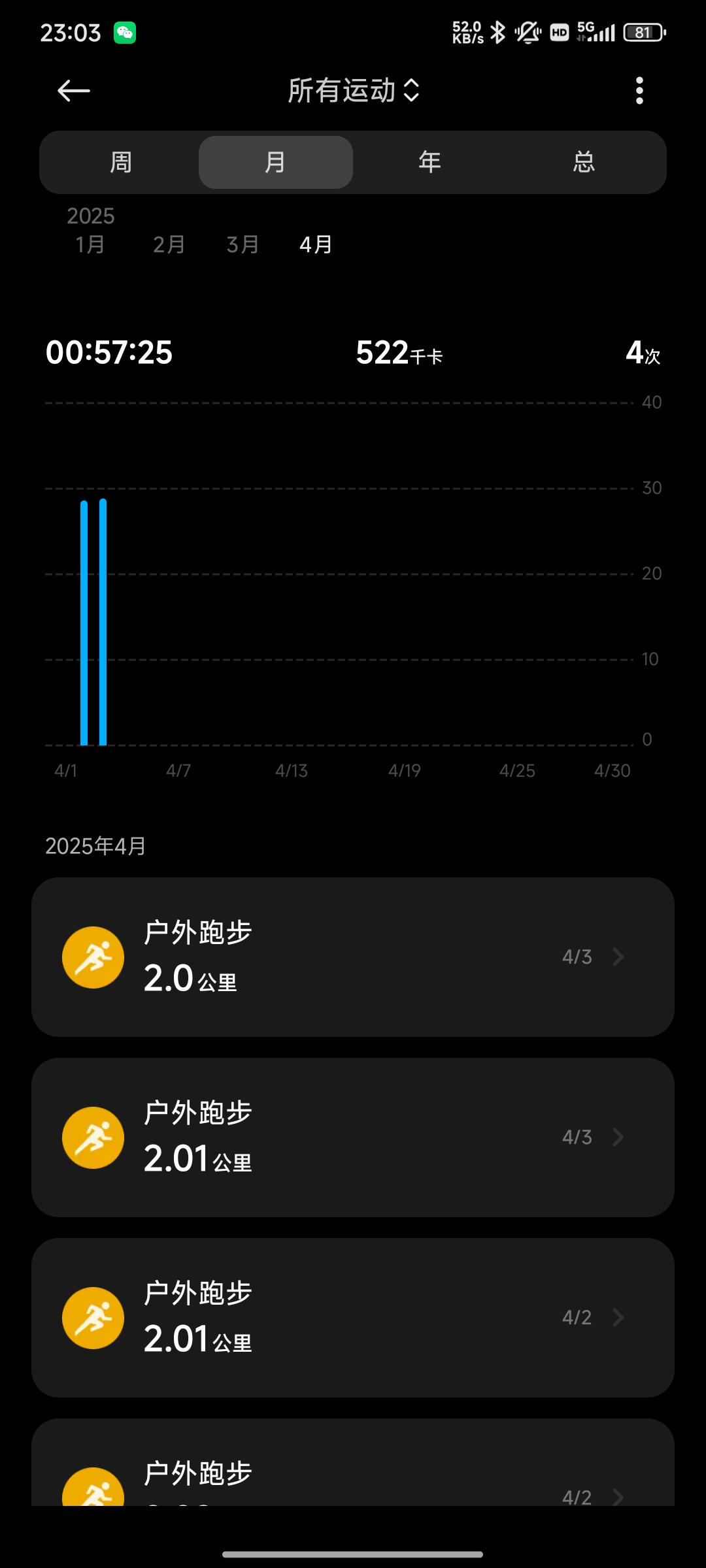View 3月 in the month selector
The height and width of the screenshot is (1568, 706).
[x=243, y=244]
